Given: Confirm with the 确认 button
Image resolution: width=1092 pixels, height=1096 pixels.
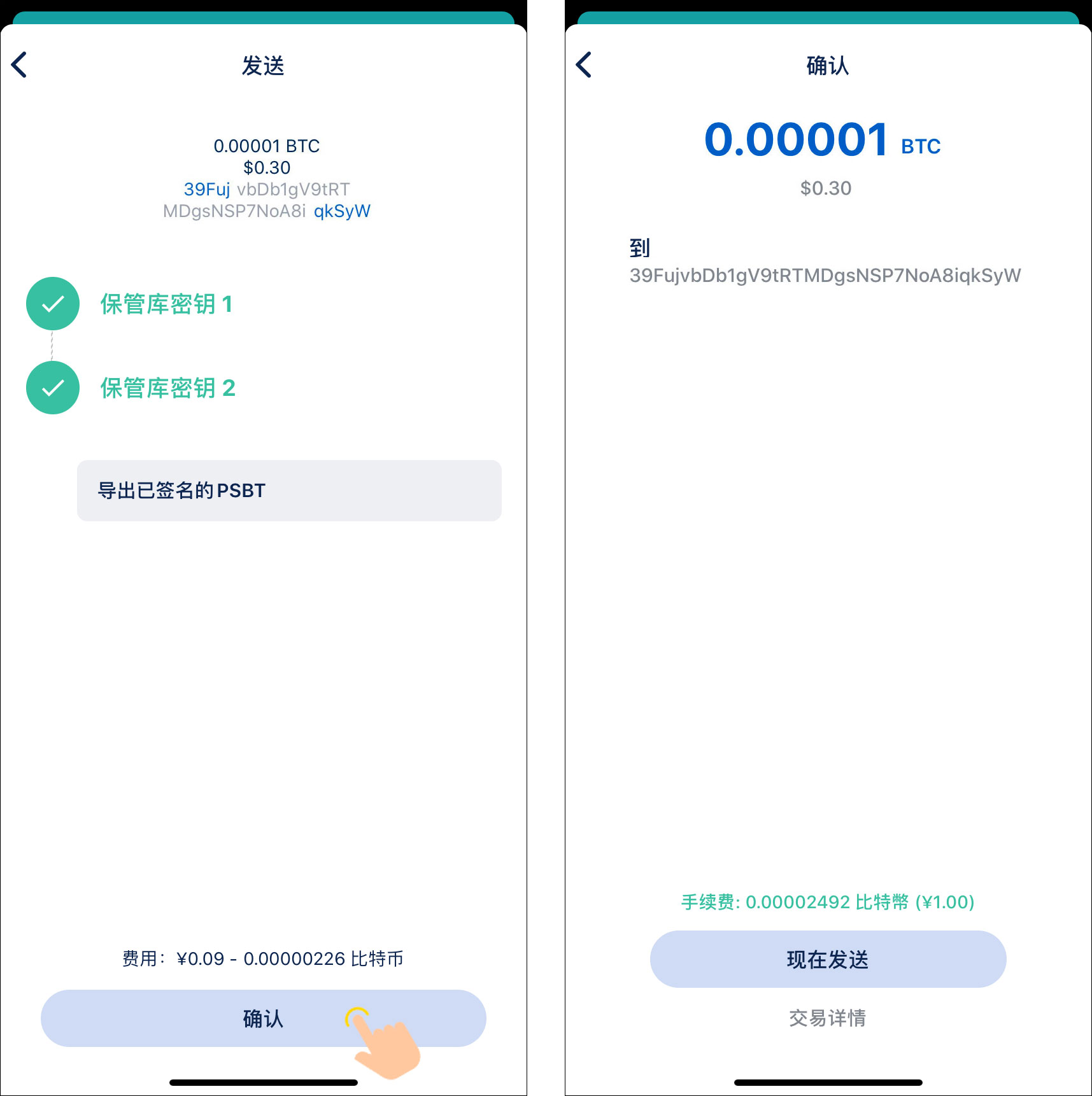Looking at the screenshot, I should 263,1018.
